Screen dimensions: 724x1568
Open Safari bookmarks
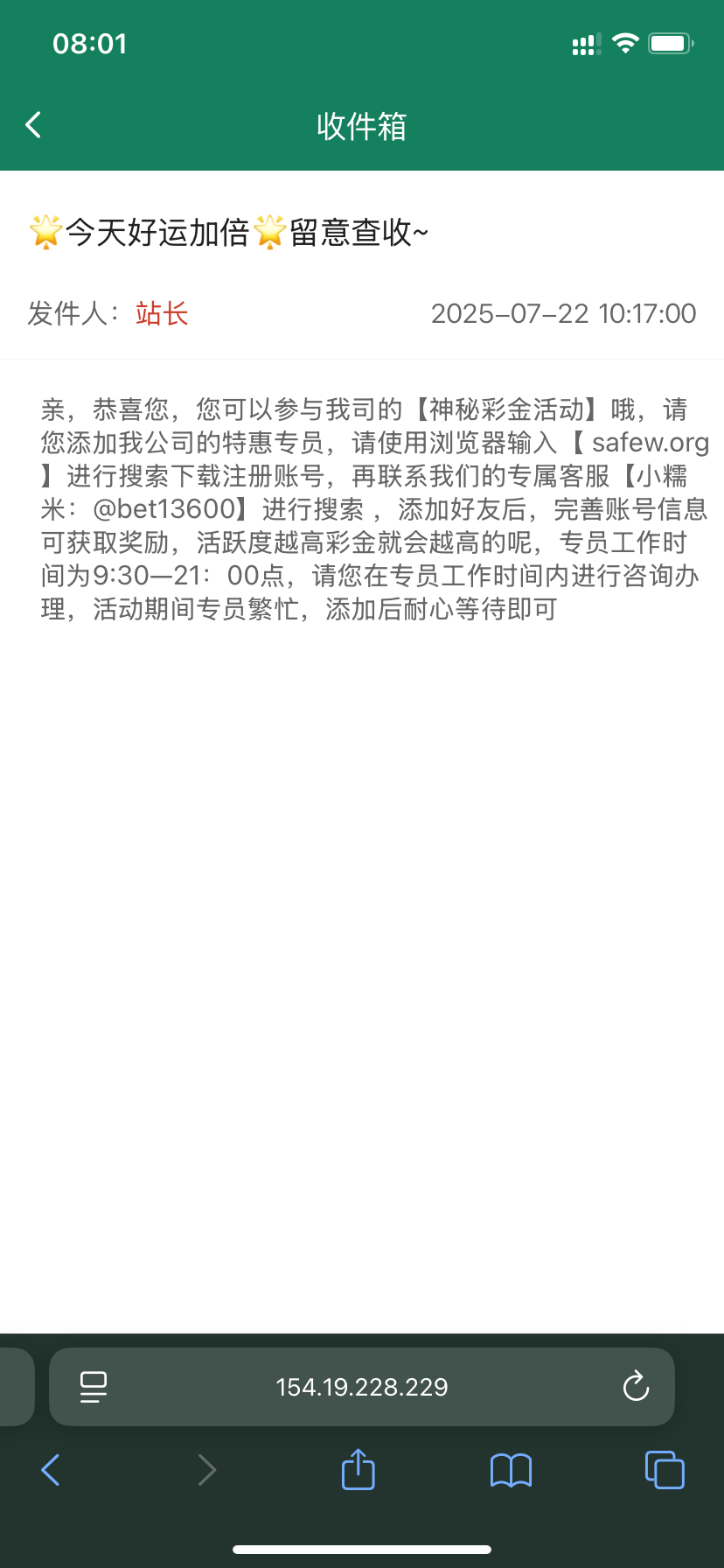click(x=511, y=1470)
